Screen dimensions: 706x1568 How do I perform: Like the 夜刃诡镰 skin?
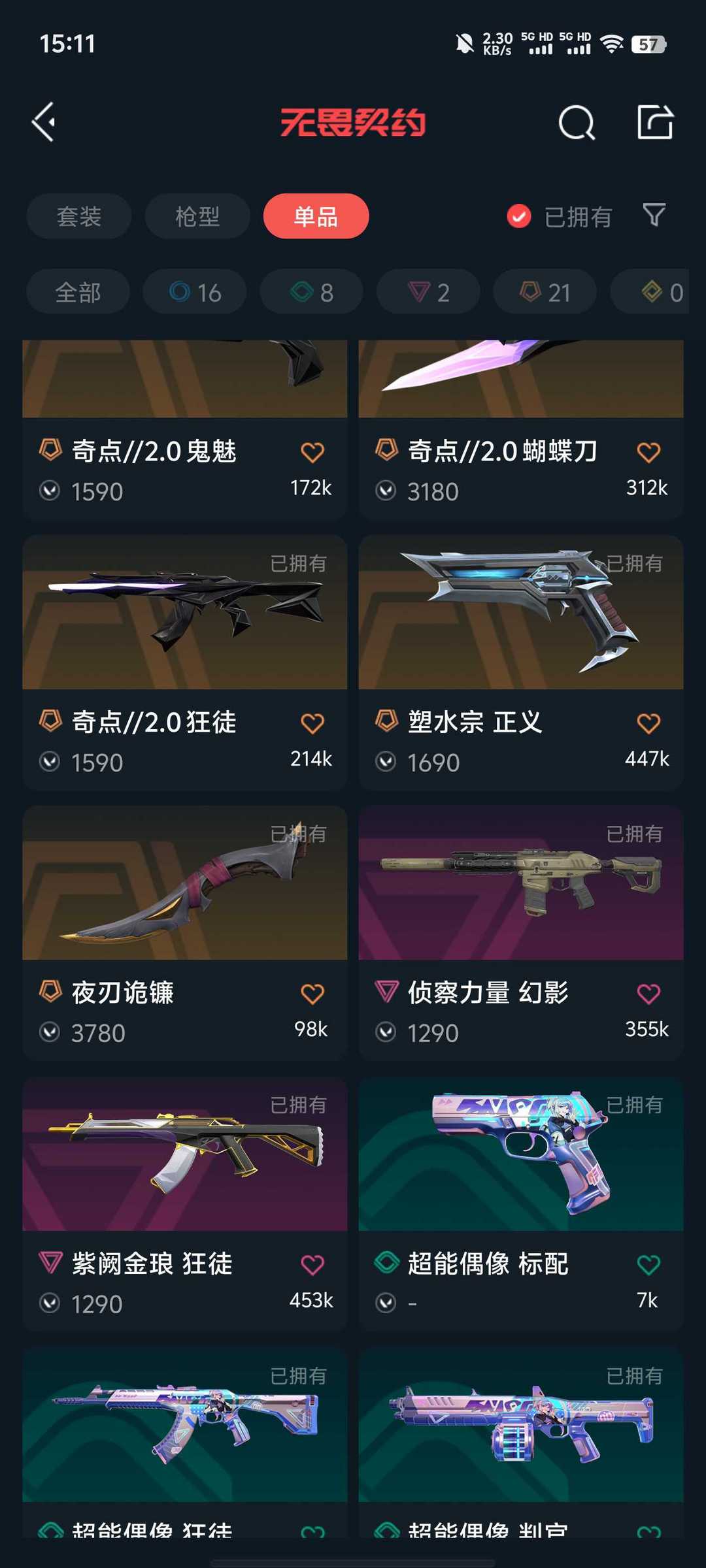[x=312, y=994]
